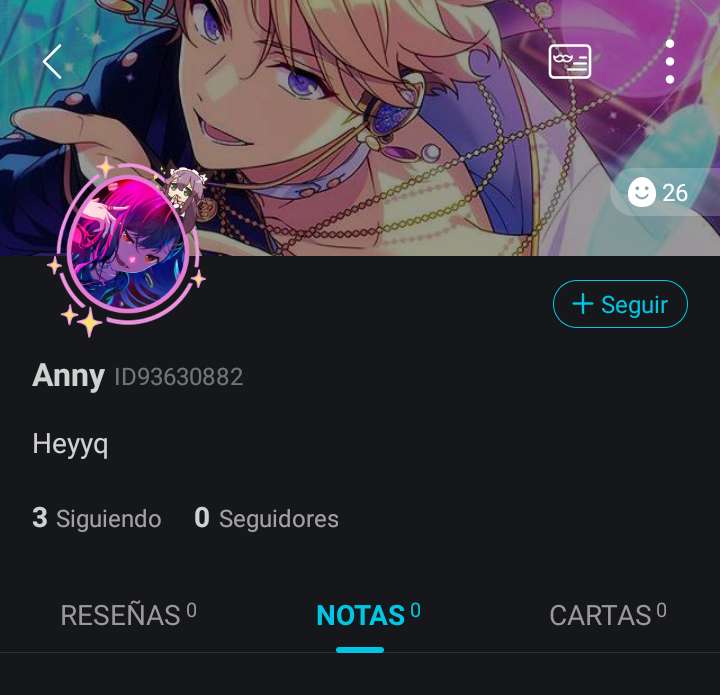Open the three-dot overflow menu

point(669,62)
